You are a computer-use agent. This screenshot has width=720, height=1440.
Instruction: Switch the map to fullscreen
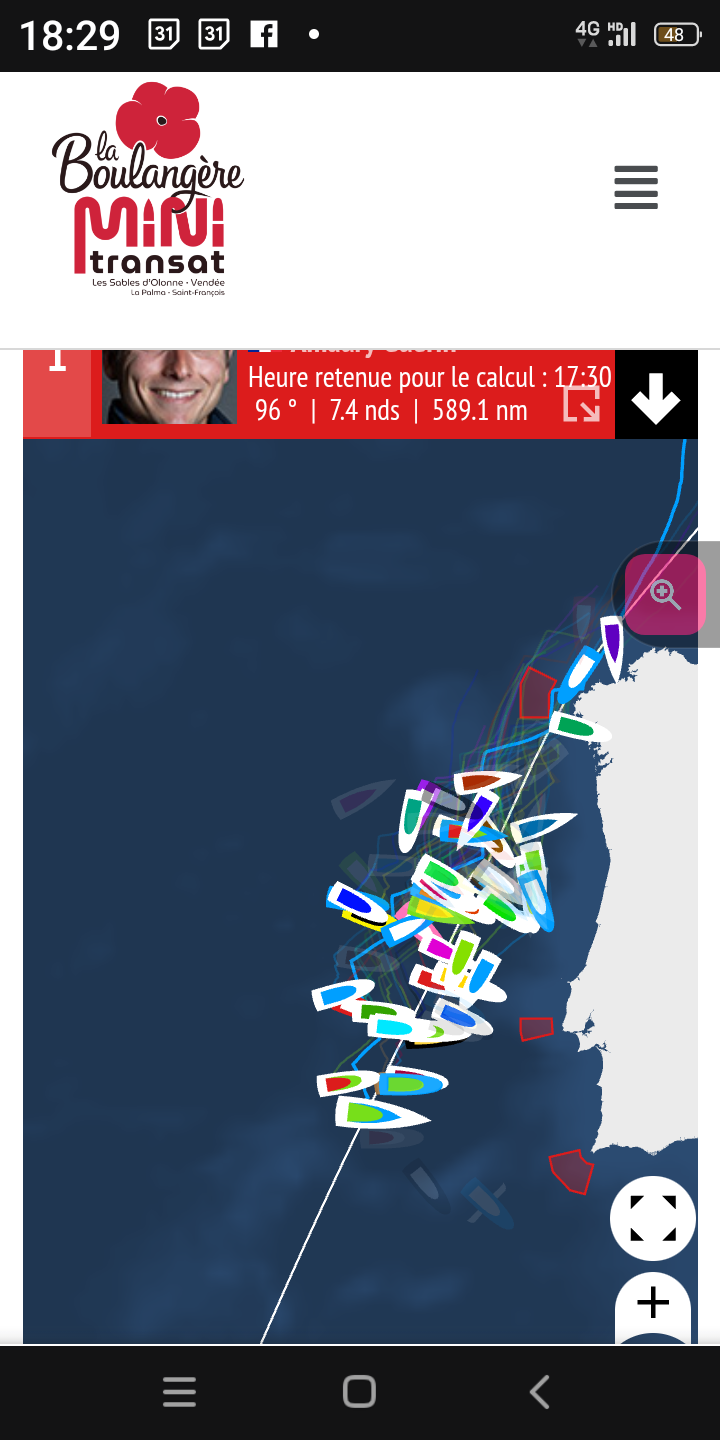[652, 1218]
